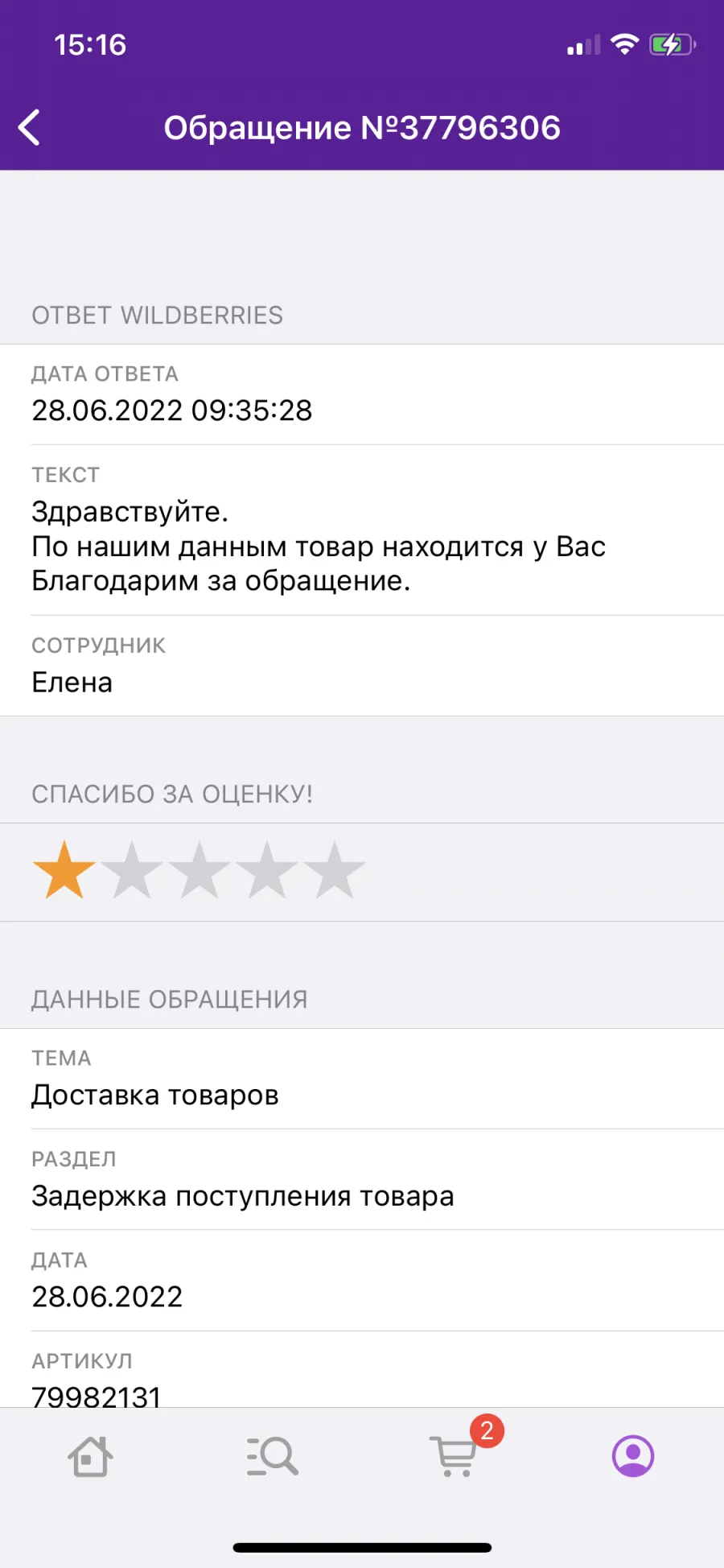Set rating to five stars
The width and height of the screenshot is (724, 1568).
(334, 870)
